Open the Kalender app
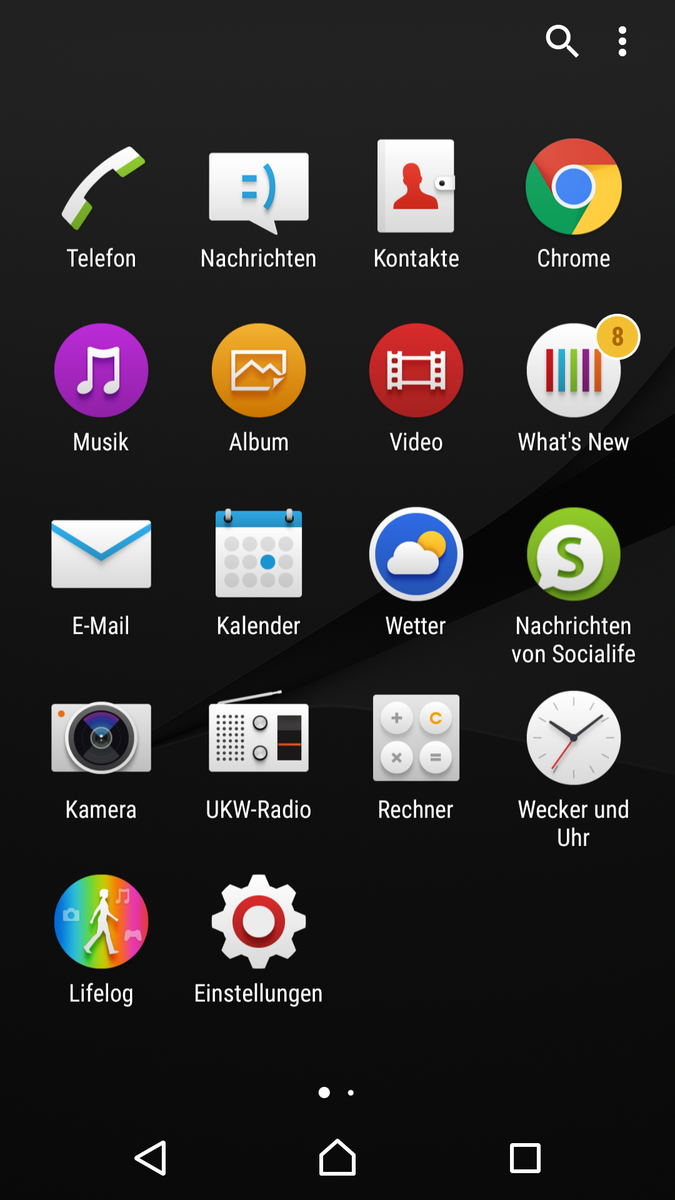This screenshot has width=675, height=1200. 258,554
